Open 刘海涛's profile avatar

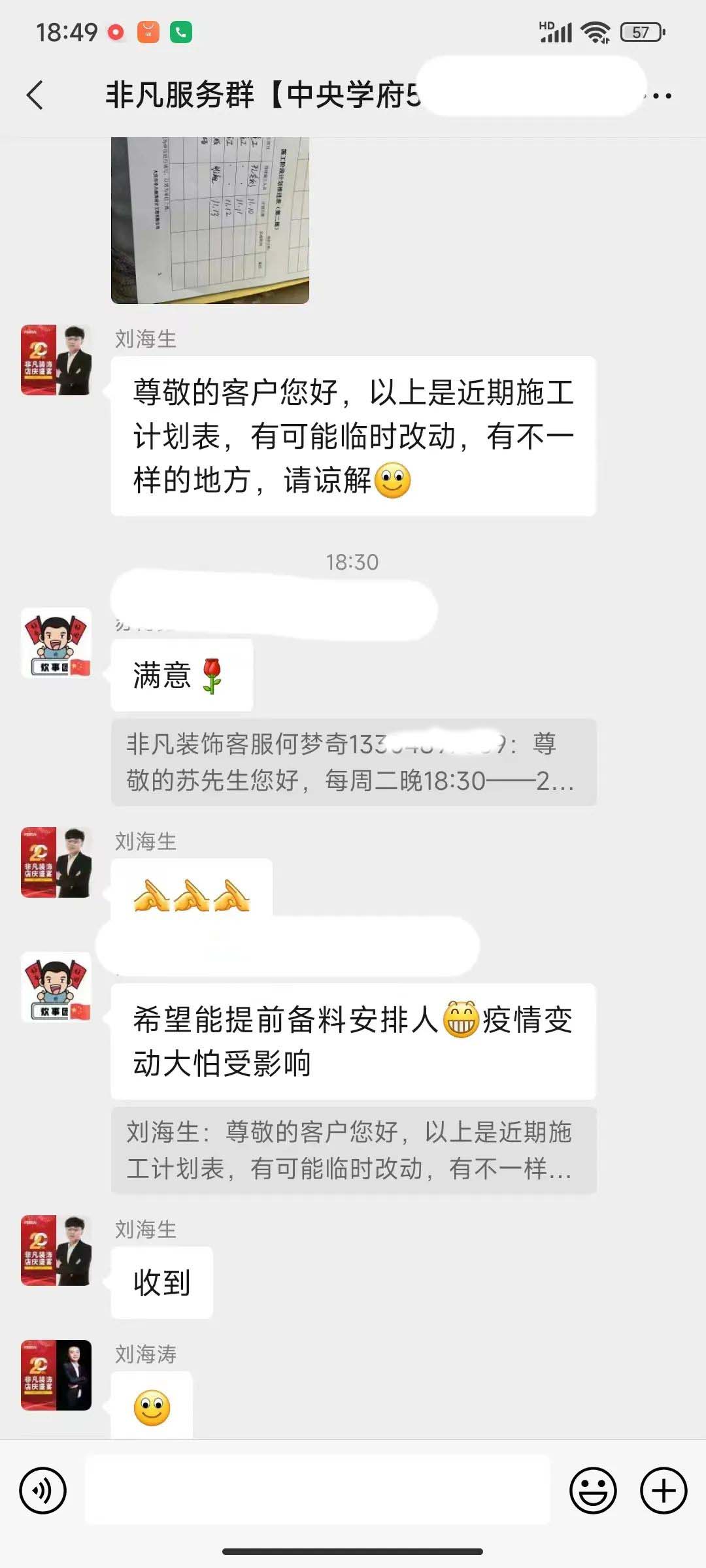[56, 1375]
